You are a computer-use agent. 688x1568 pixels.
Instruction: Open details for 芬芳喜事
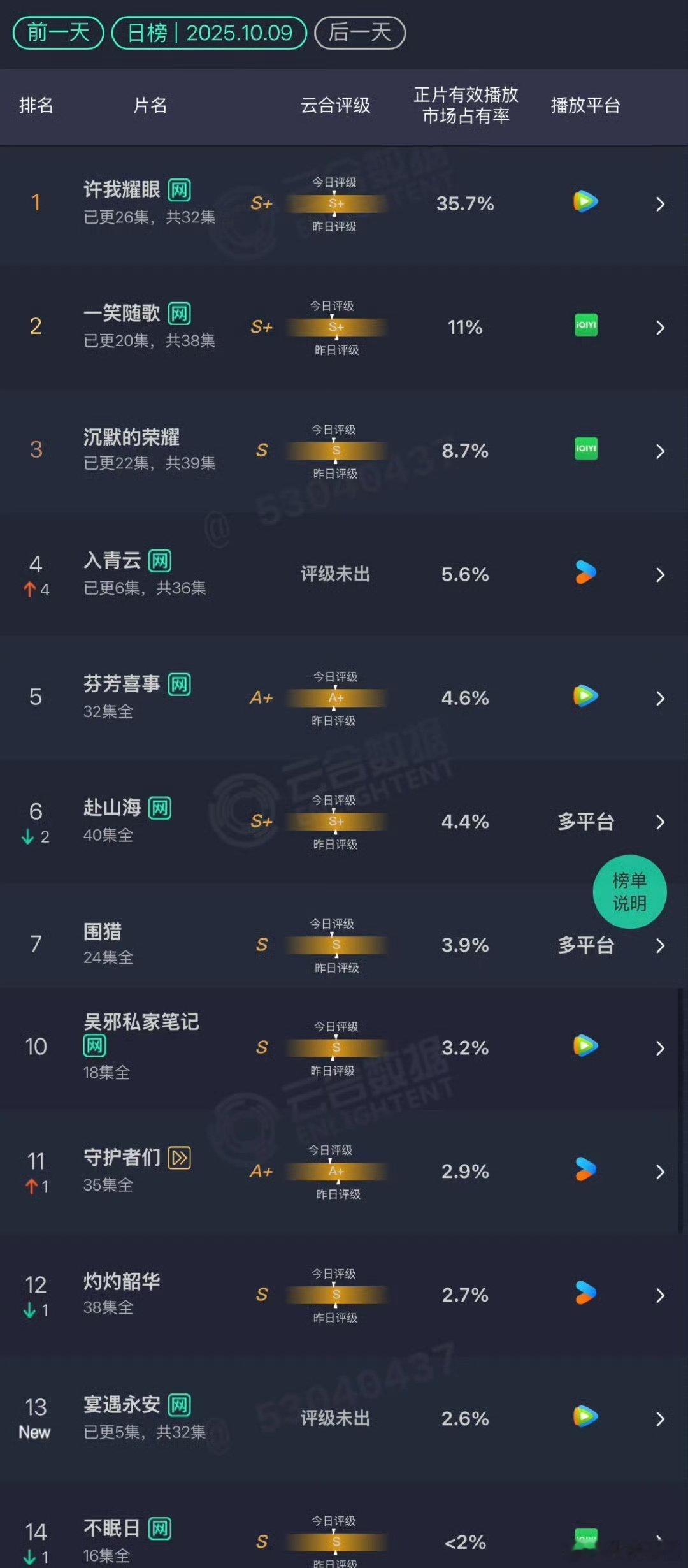344,698
